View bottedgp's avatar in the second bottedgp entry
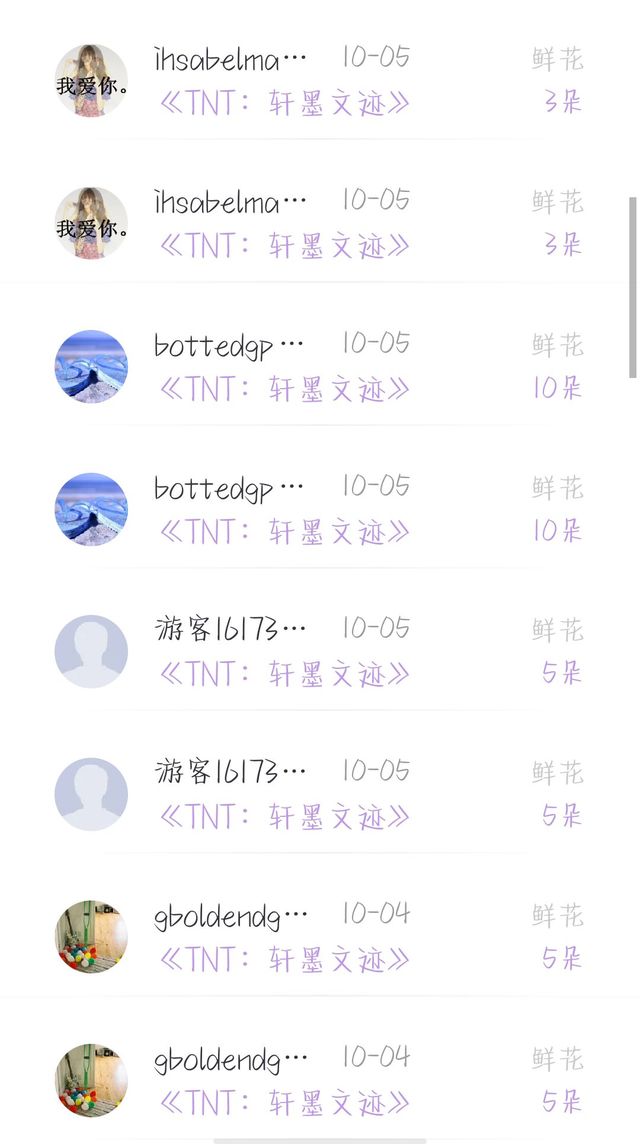The height and width of the screenshot is (1144, 640). [91, 509]
